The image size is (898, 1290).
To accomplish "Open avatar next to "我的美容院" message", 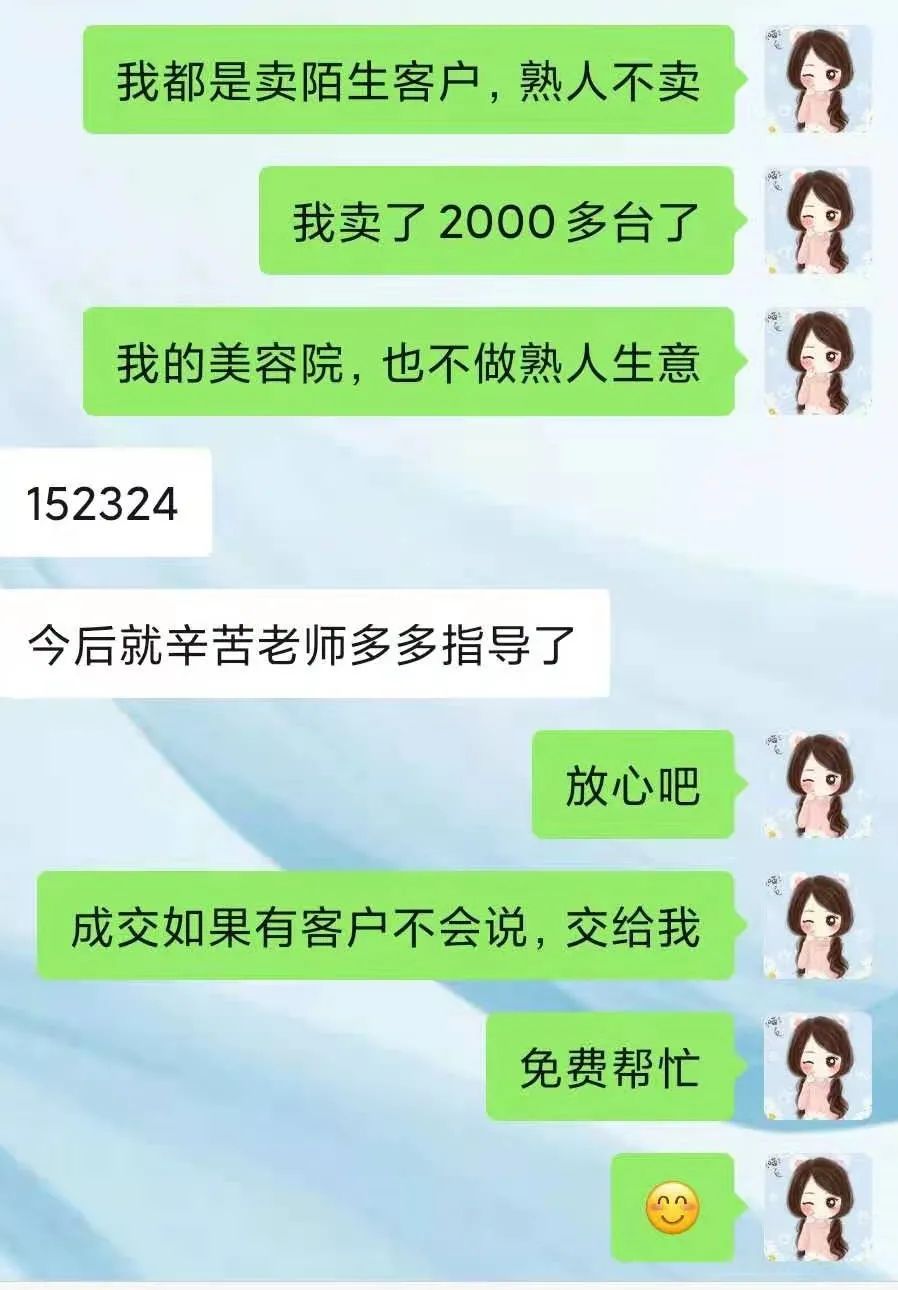I will pos(818,361).
